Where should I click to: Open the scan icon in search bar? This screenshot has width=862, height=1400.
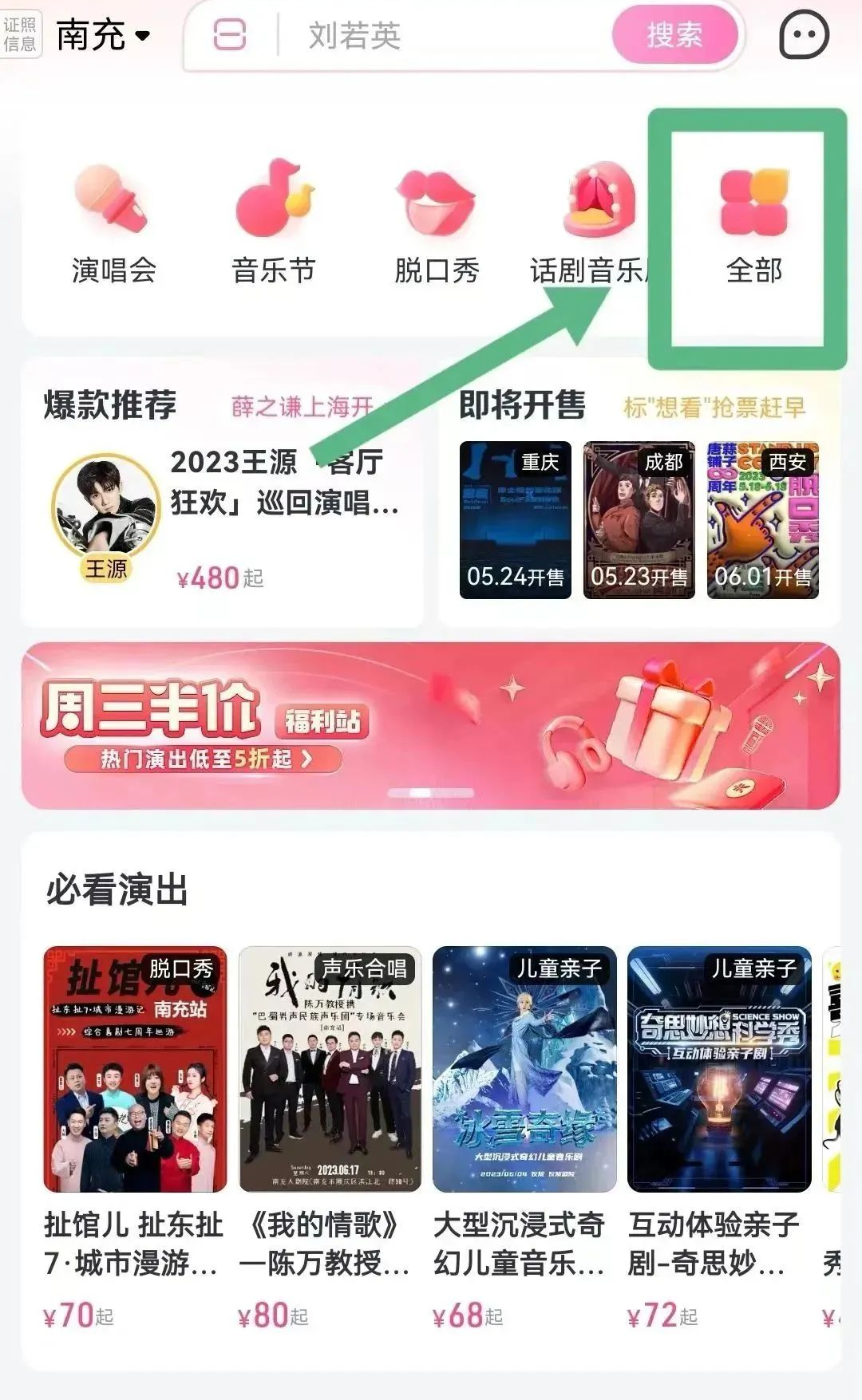[x=230, y=36]
